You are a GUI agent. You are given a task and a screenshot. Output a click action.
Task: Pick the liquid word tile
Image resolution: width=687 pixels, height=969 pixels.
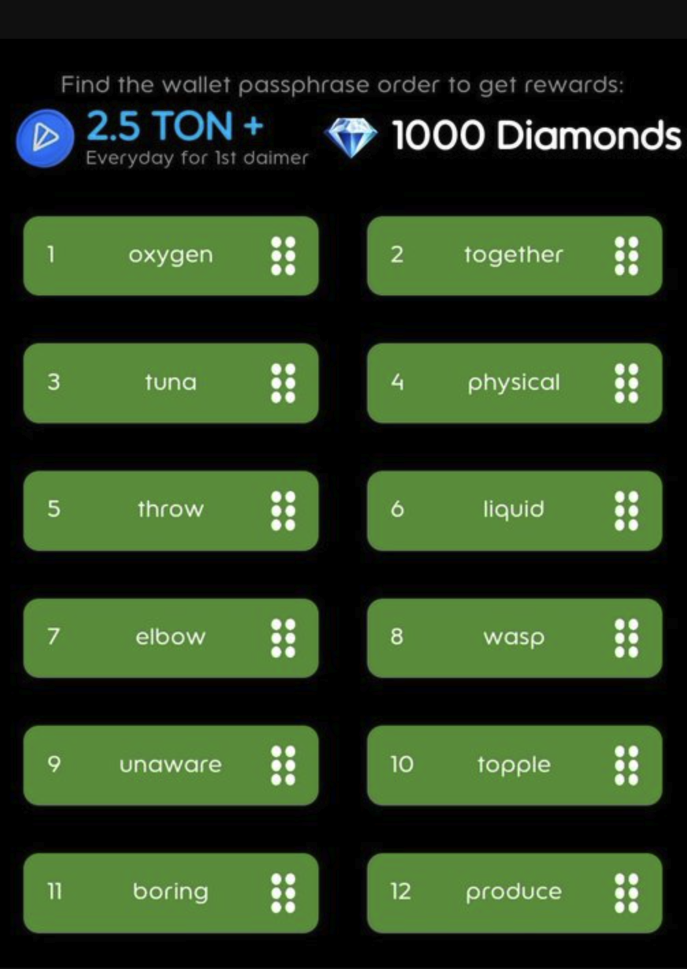(x=513, y=510)
